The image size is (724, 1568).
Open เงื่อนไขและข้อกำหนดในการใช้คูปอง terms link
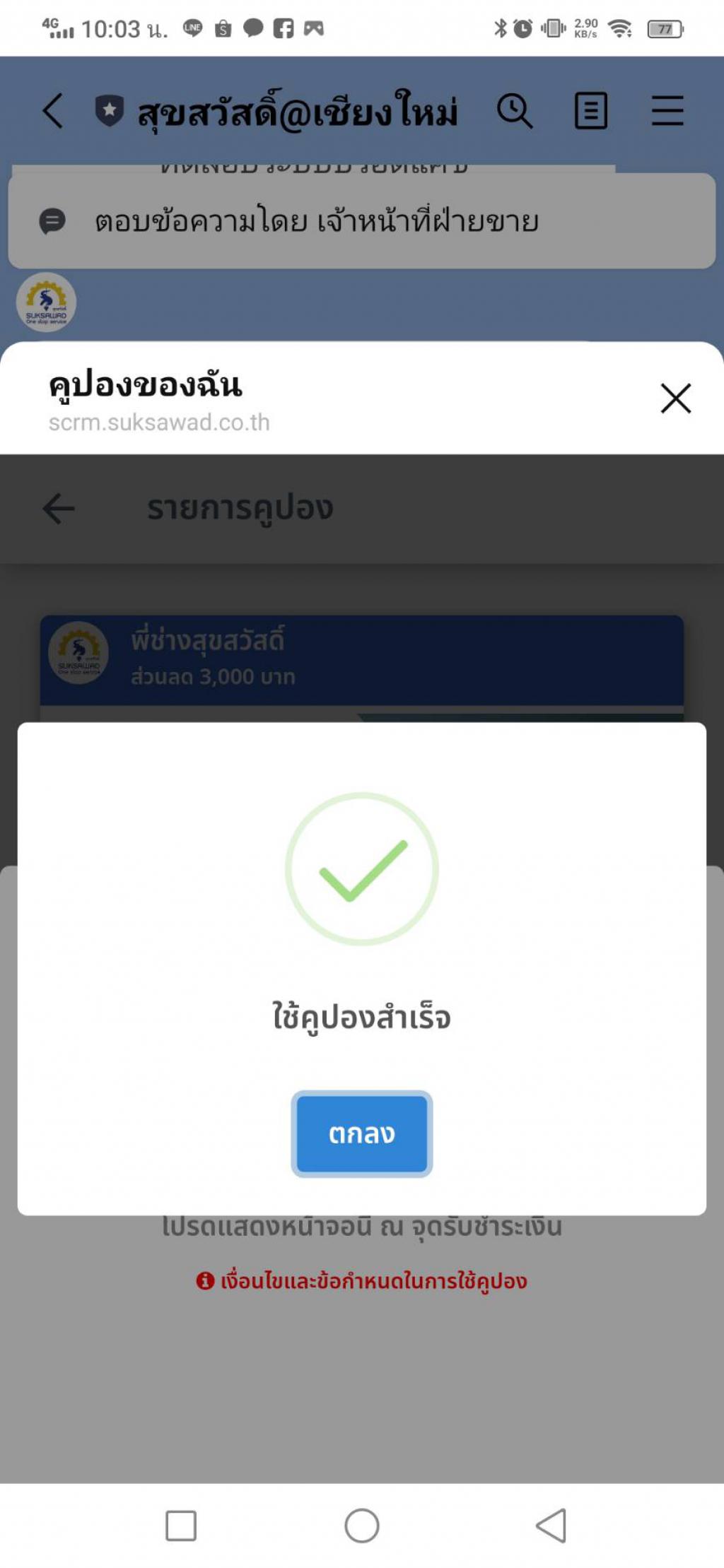pyautogui.click(x=361, y=1280)
